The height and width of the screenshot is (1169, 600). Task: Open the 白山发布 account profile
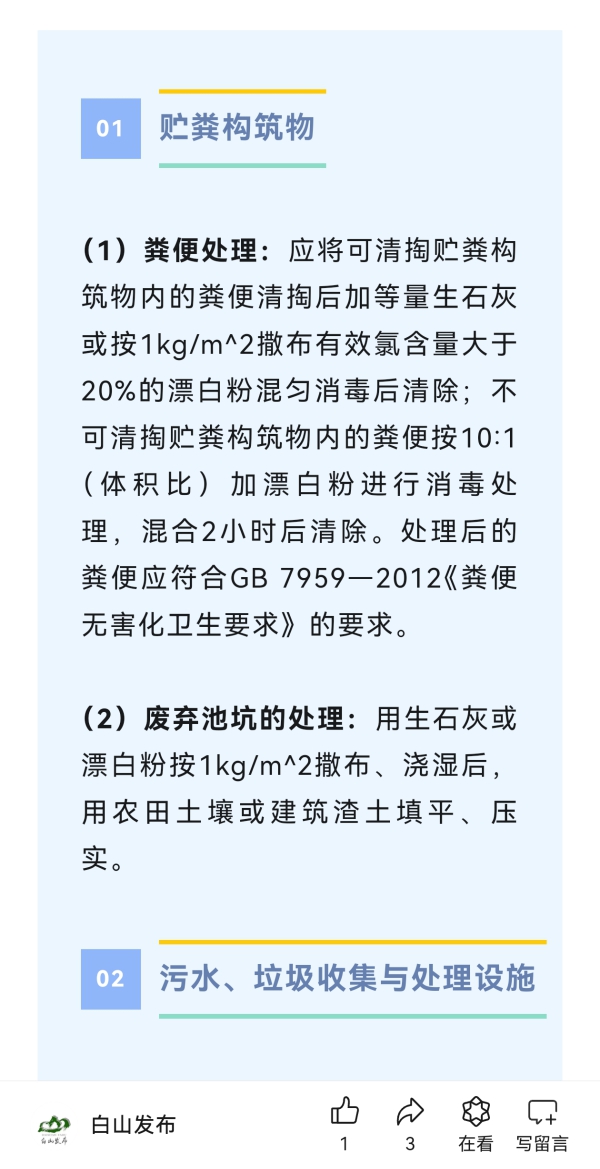pos(132,1125)
